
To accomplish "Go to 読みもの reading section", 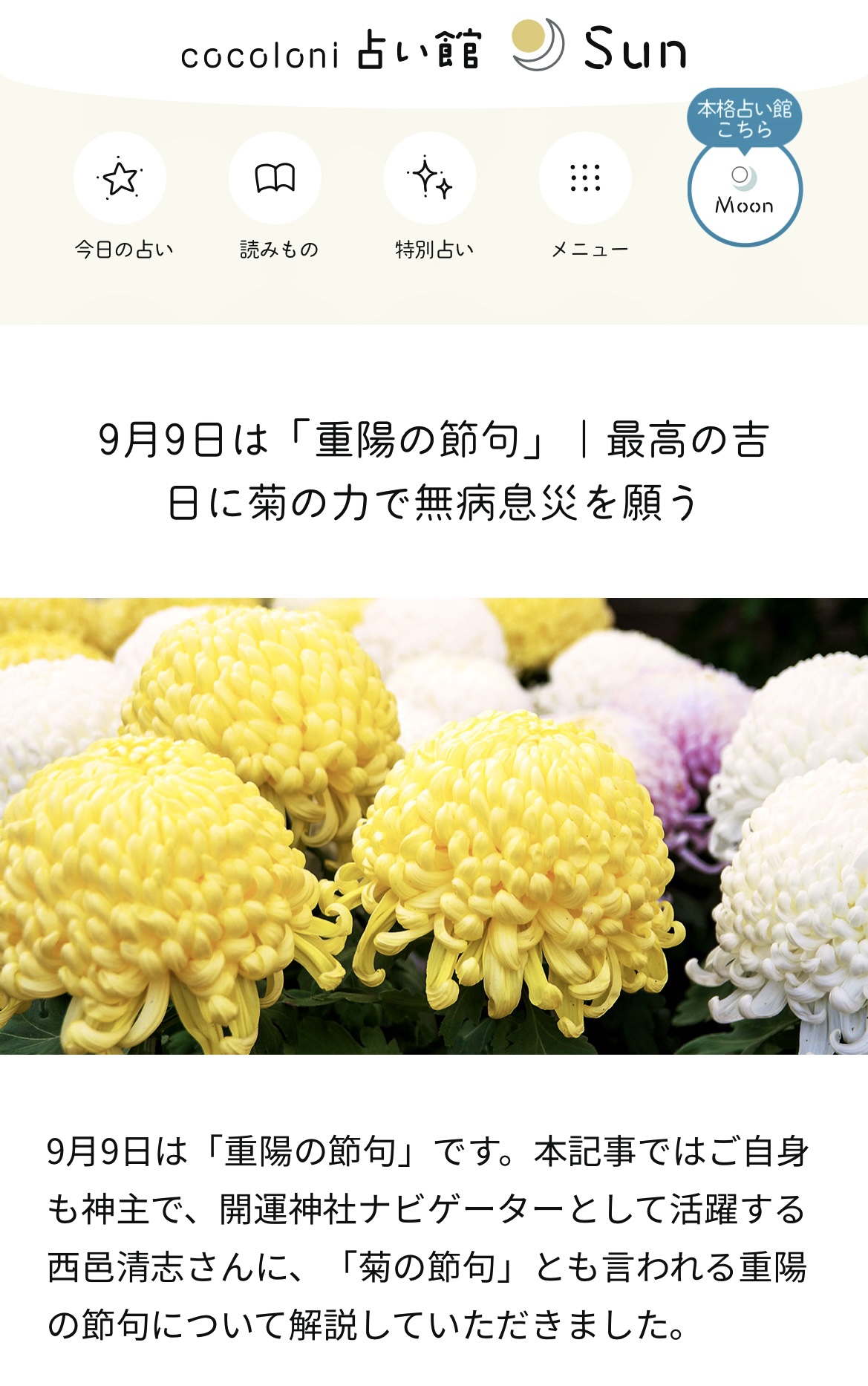I will pyautogui.click(x=275, y=178).
